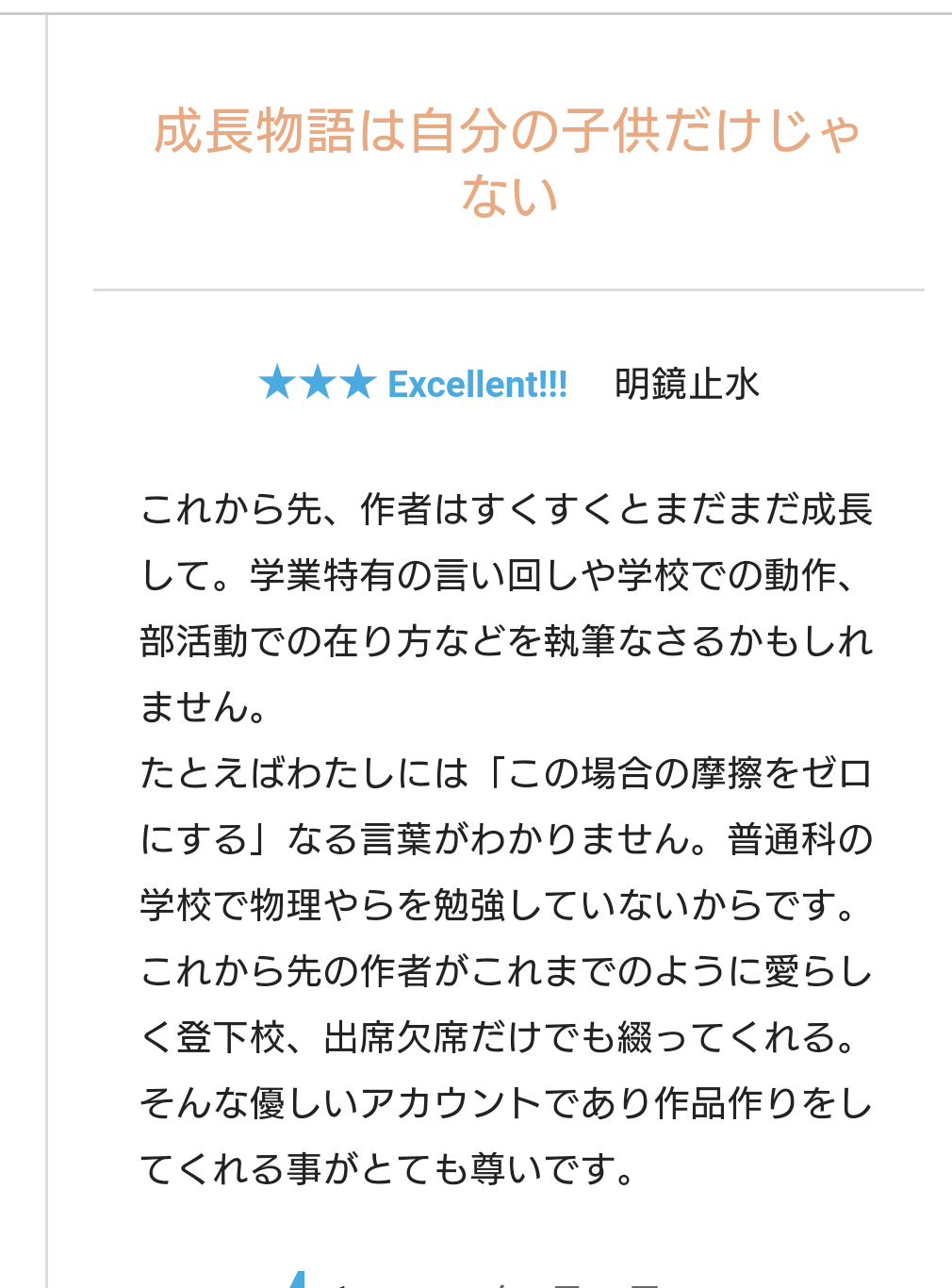952x1288 pixels.
Task: Open reviewer 明鏡止水's profile
Action: (686, 385)
